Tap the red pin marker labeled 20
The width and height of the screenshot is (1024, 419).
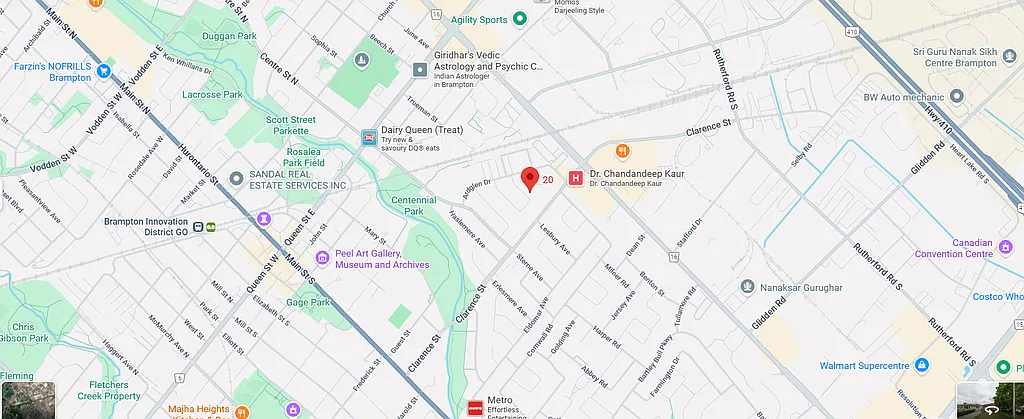point(531,179)
